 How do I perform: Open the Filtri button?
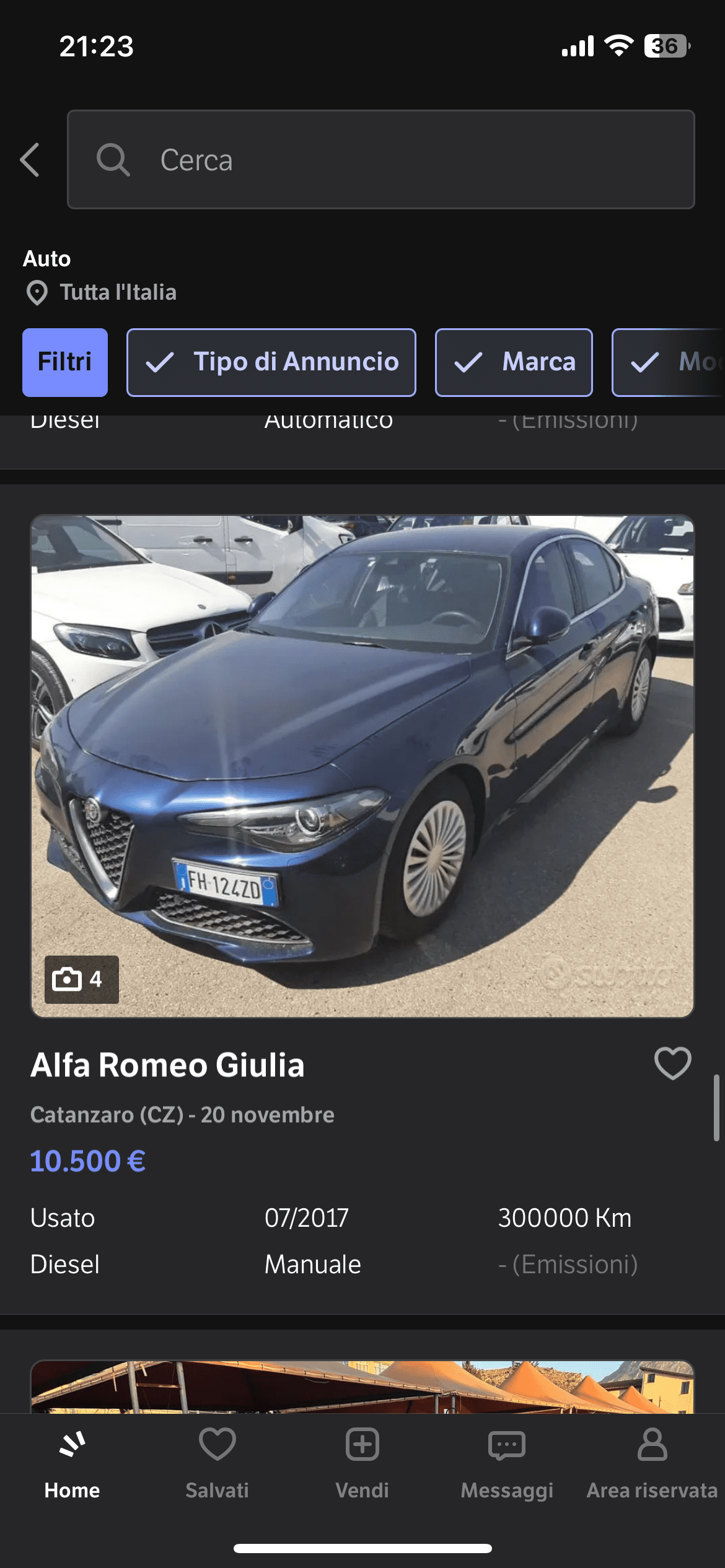(x=65, y=362)
